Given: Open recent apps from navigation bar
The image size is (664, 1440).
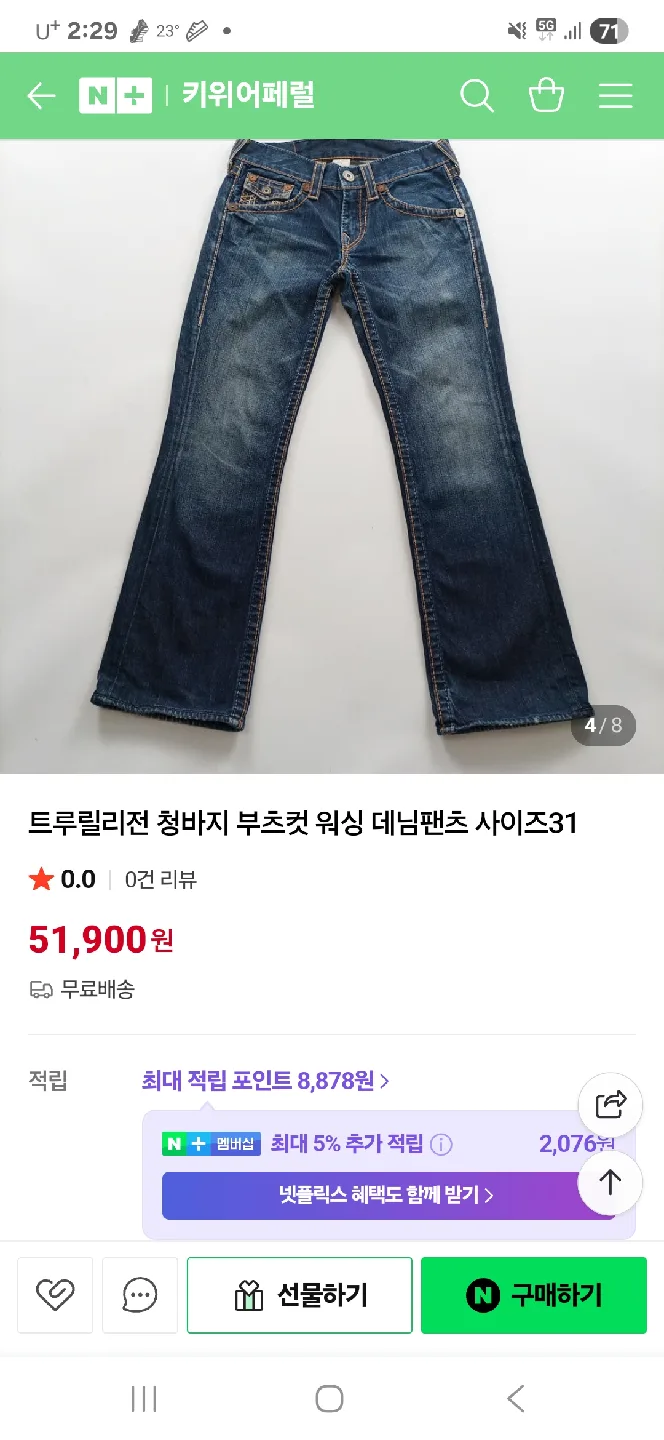Looking at the screenshot, I should (x=144, y=1399).
